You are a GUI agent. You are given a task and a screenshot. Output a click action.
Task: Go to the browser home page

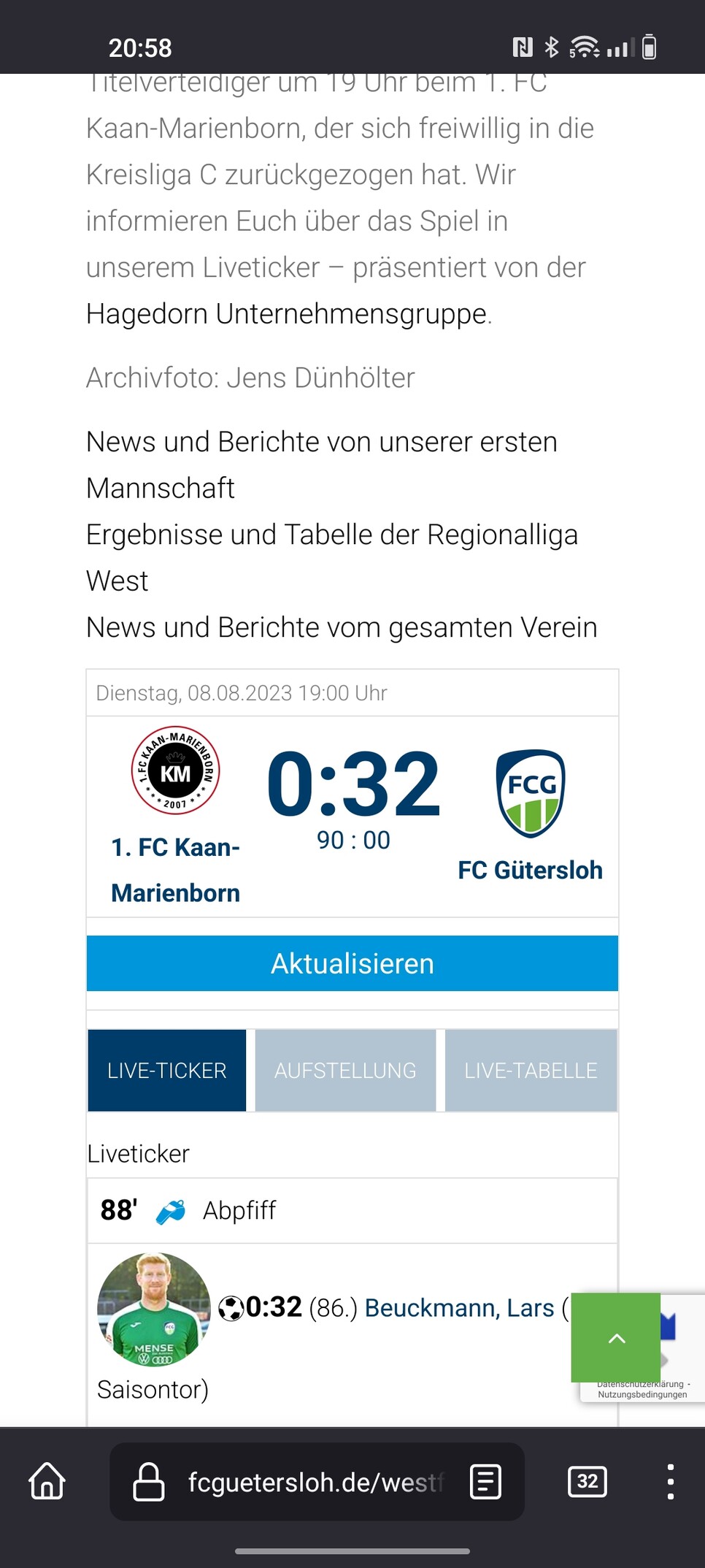[47, 1482]
